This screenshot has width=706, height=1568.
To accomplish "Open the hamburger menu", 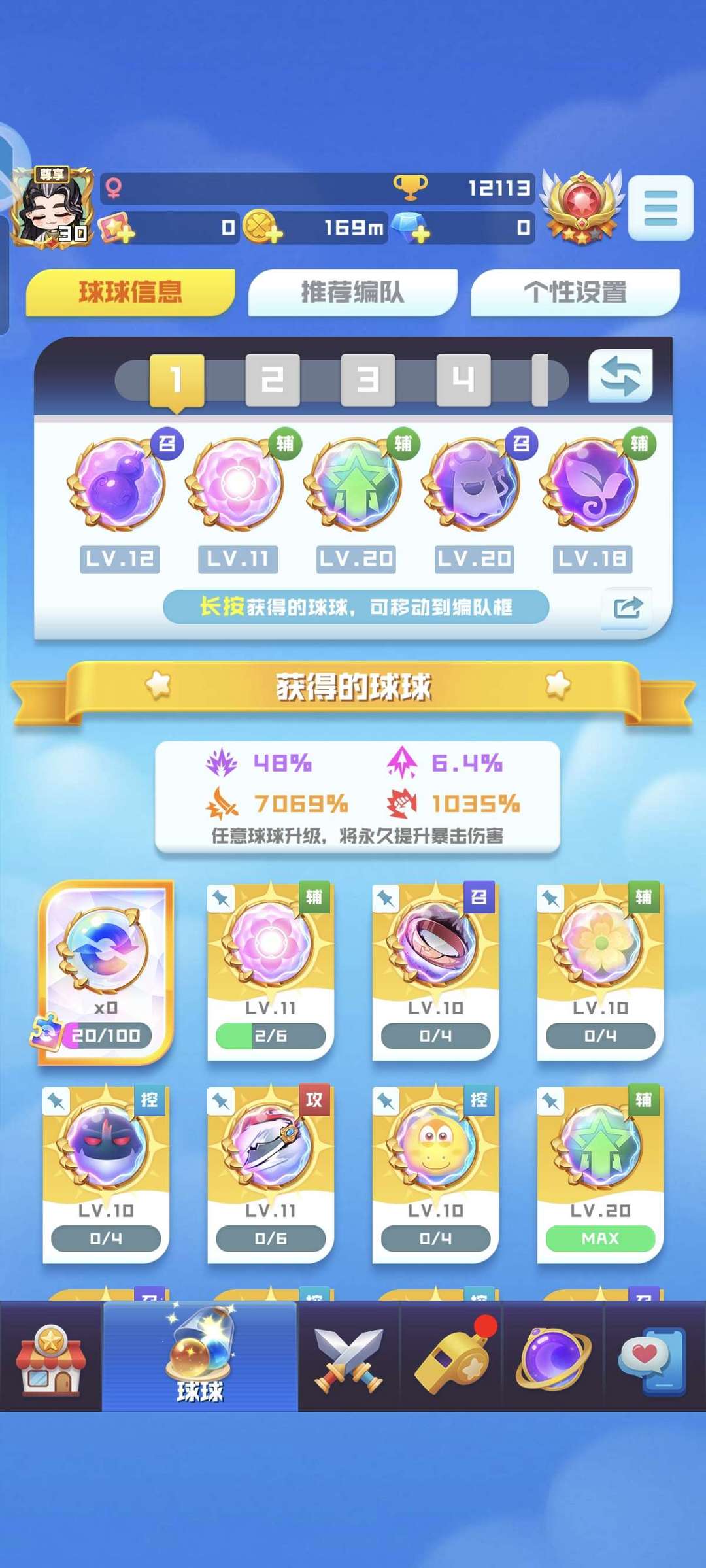I will [660, 208].
